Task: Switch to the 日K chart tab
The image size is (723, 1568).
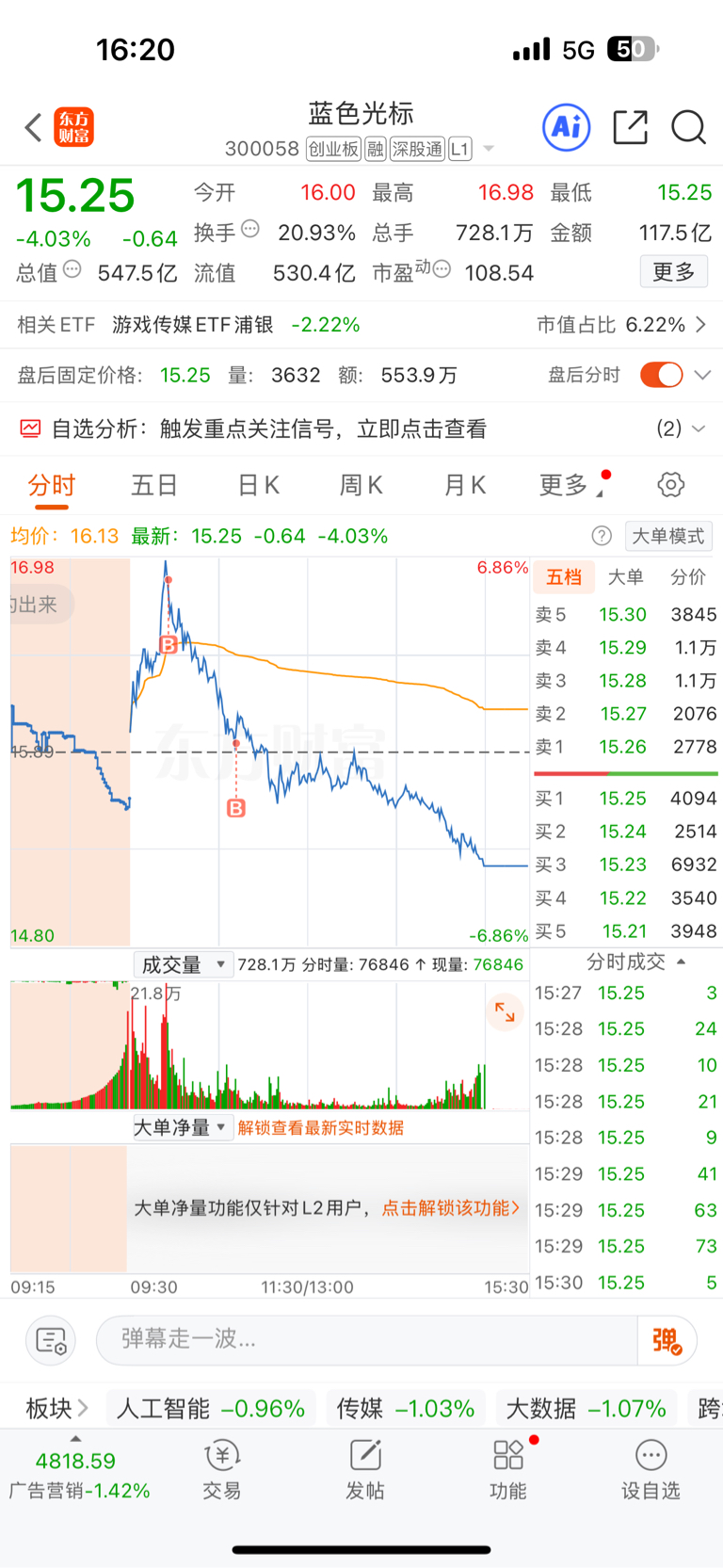Action: 258,485
